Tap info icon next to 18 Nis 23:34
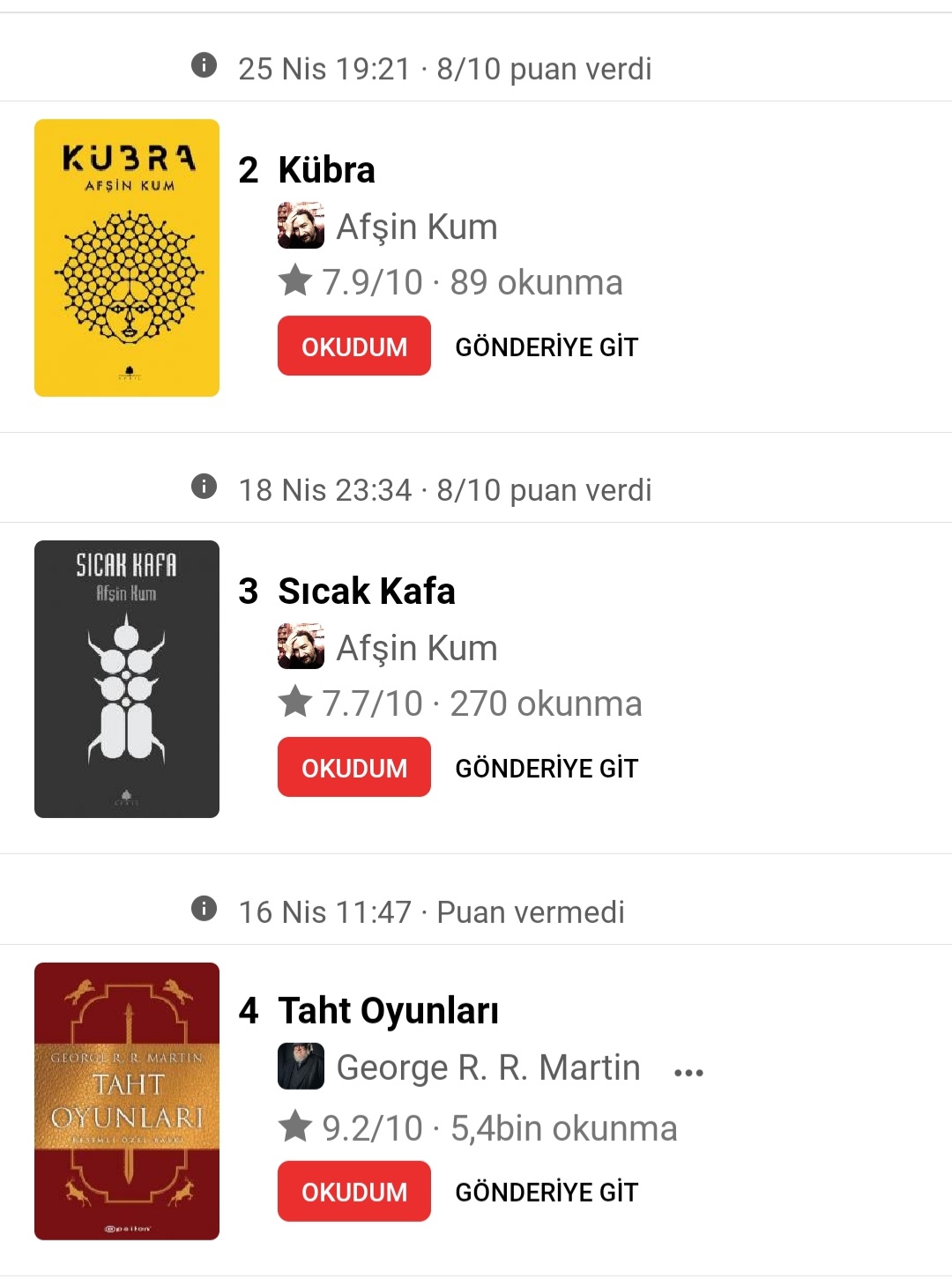Image resolution: width=952 pixels, height=1280 pixels. coord(204,487)
